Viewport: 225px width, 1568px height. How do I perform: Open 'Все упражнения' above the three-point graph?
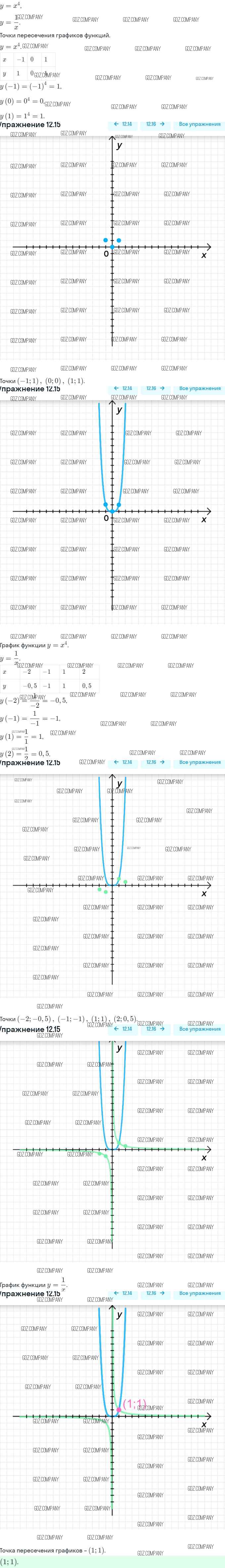click(200, 124)
